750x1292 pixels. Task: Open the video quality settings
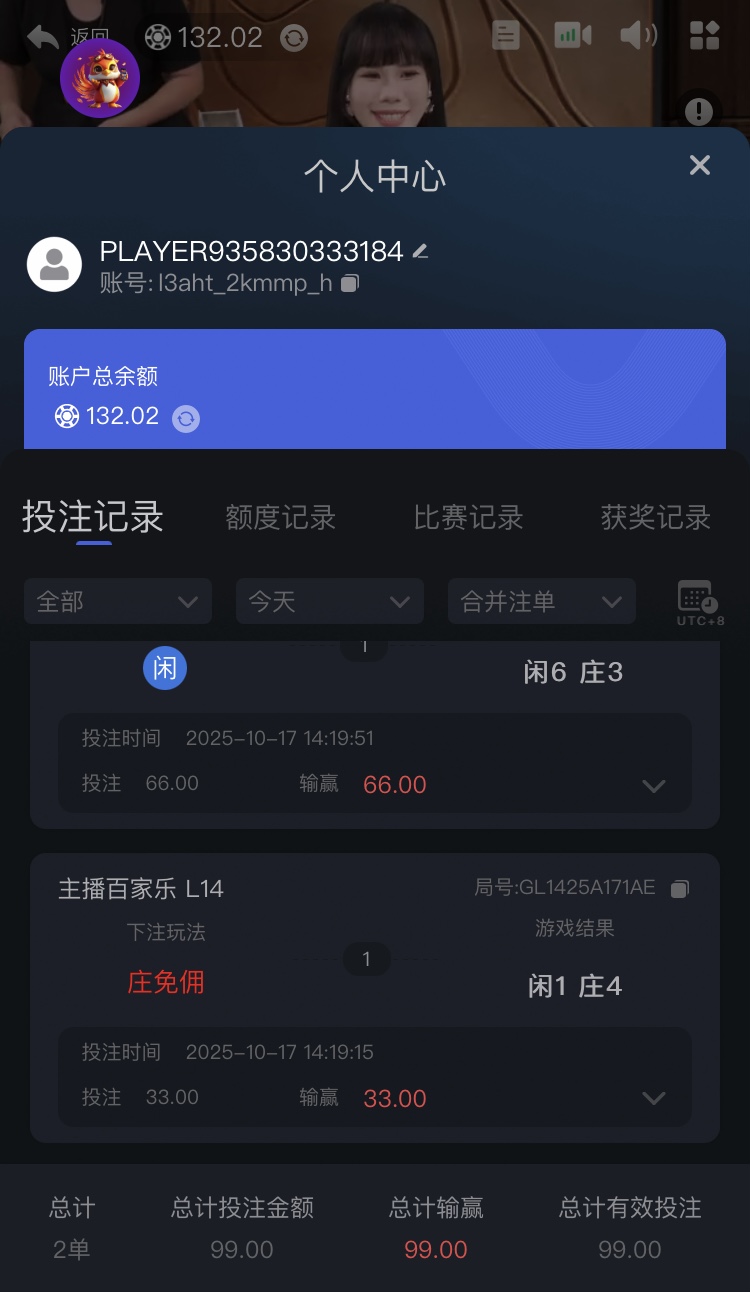(x=572, y=36)
